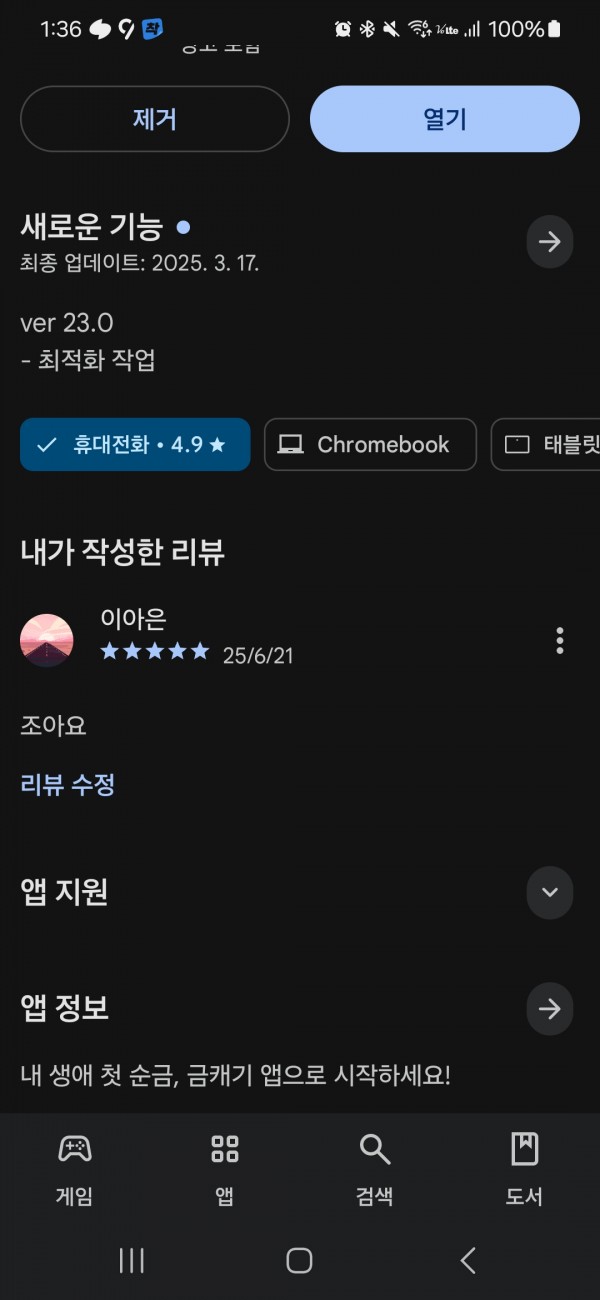Open the 새로운 기능 arrow
Screen dimensions: 600x1300
550,242
